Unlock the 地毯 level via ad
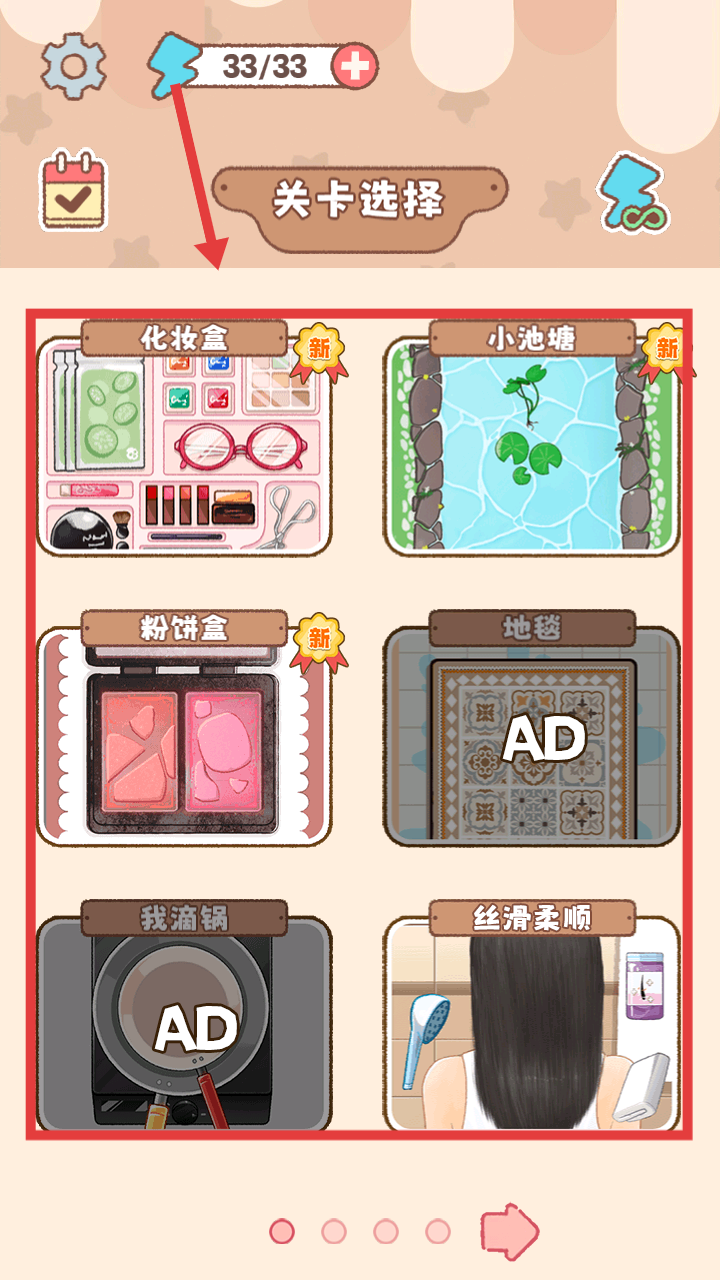Viewport: 720px width, 1280px height. (531, 737)
